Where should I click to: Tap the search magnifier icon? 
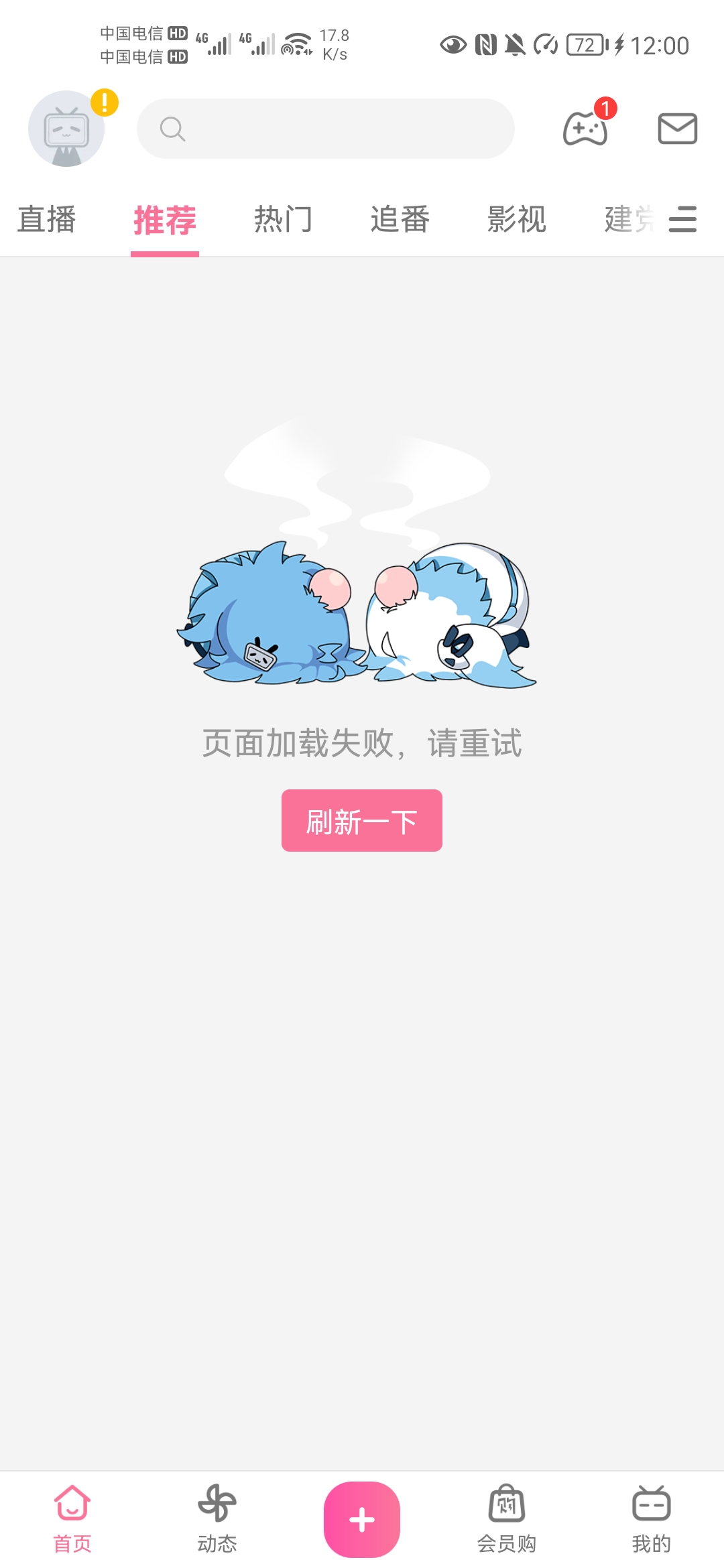pos(173,129)
